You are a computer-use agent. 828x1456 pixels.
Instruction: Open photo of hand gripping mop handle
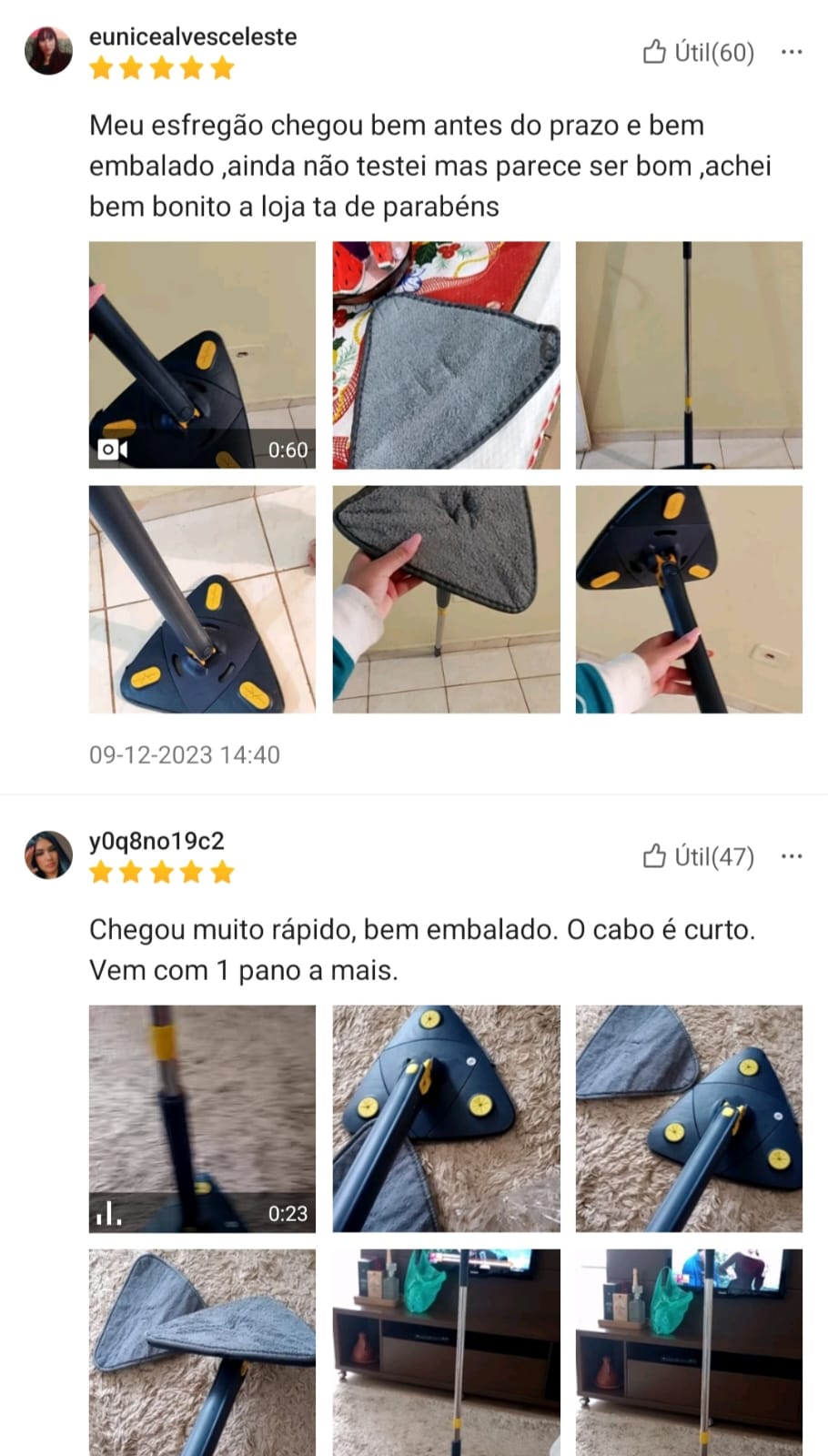pyautogui.click(x=689, y=599)
